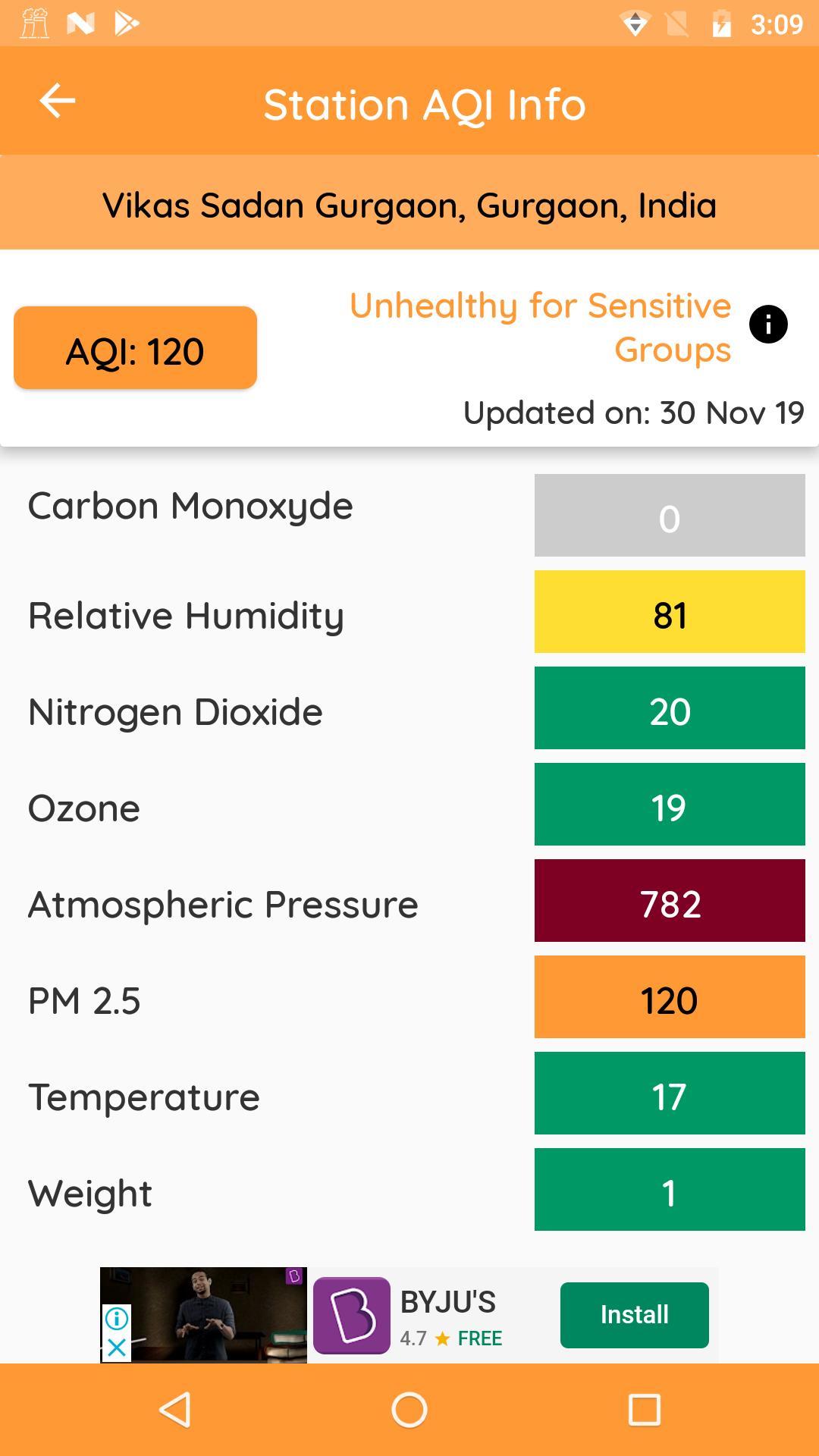Install the BYJU'S app from the ad
Screen dimensions: 819x1456
[x=634, y=1315]
